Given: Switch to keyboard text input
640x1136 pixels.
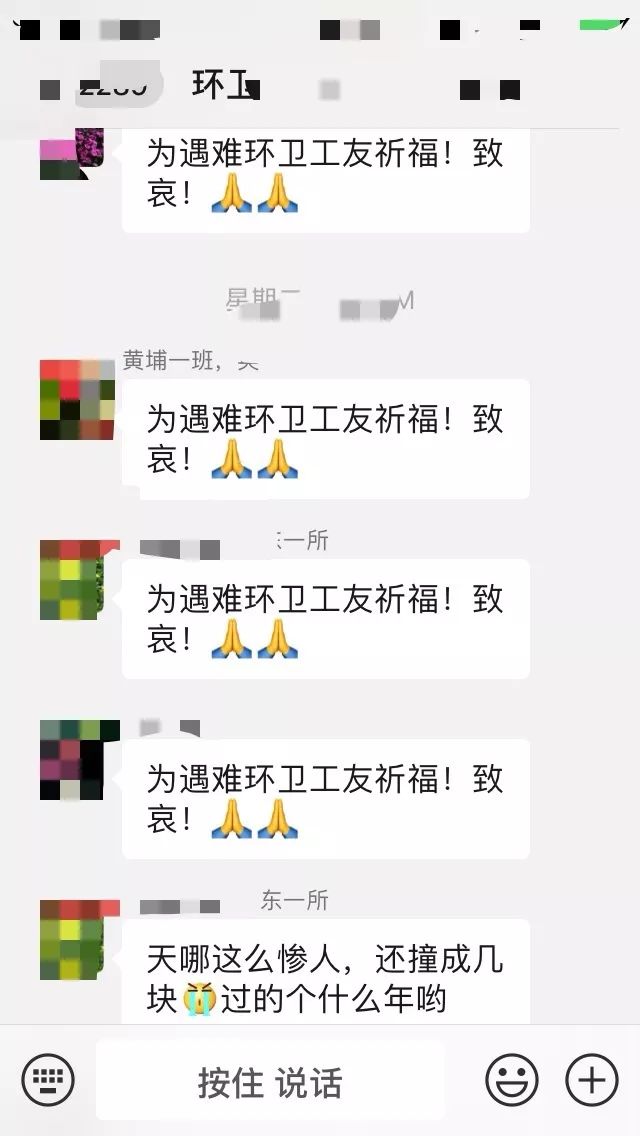Looking at the screenshot, I should [48, 1079].
